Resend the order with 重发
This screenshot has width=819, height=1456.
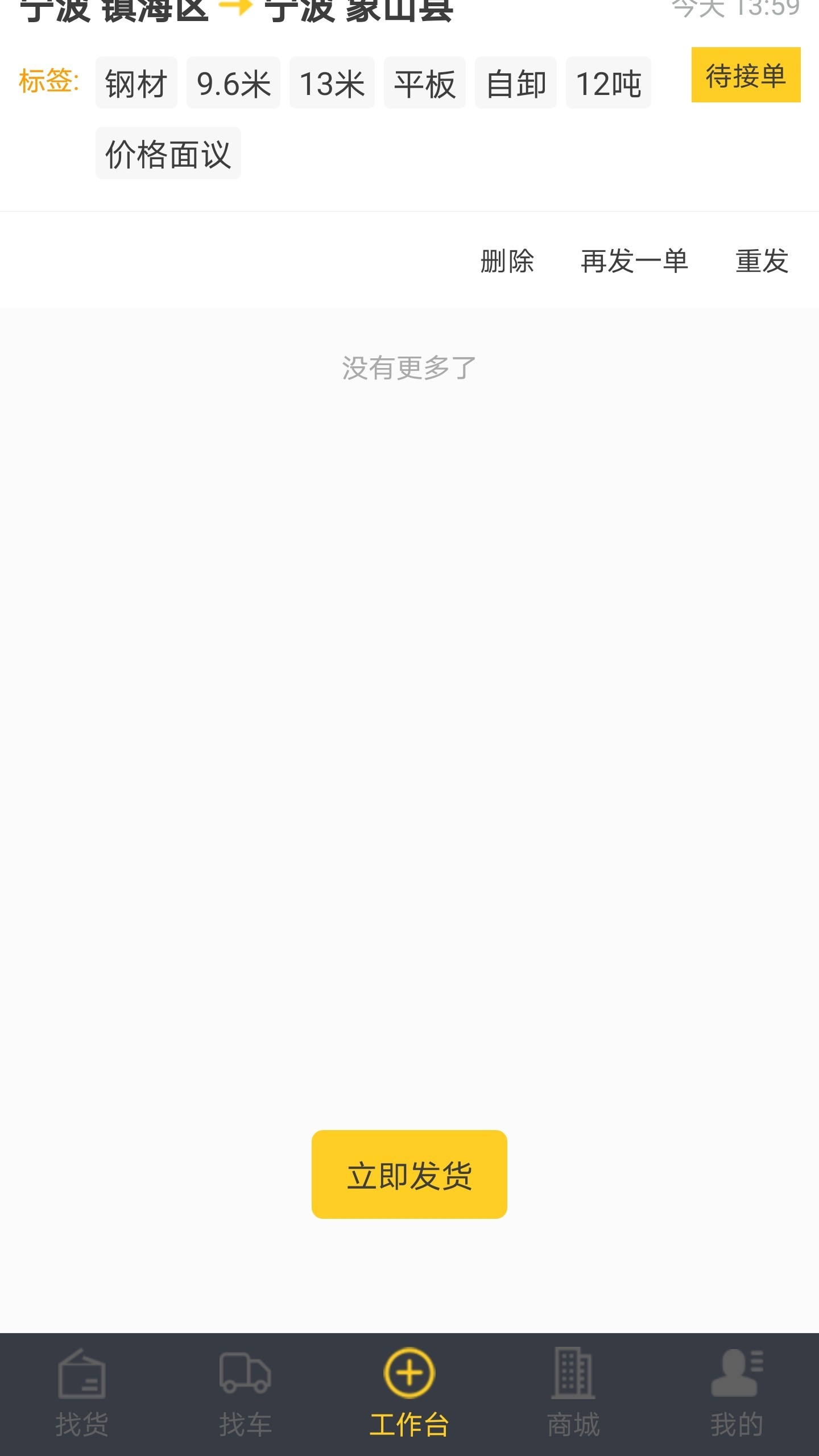(762, 262)
